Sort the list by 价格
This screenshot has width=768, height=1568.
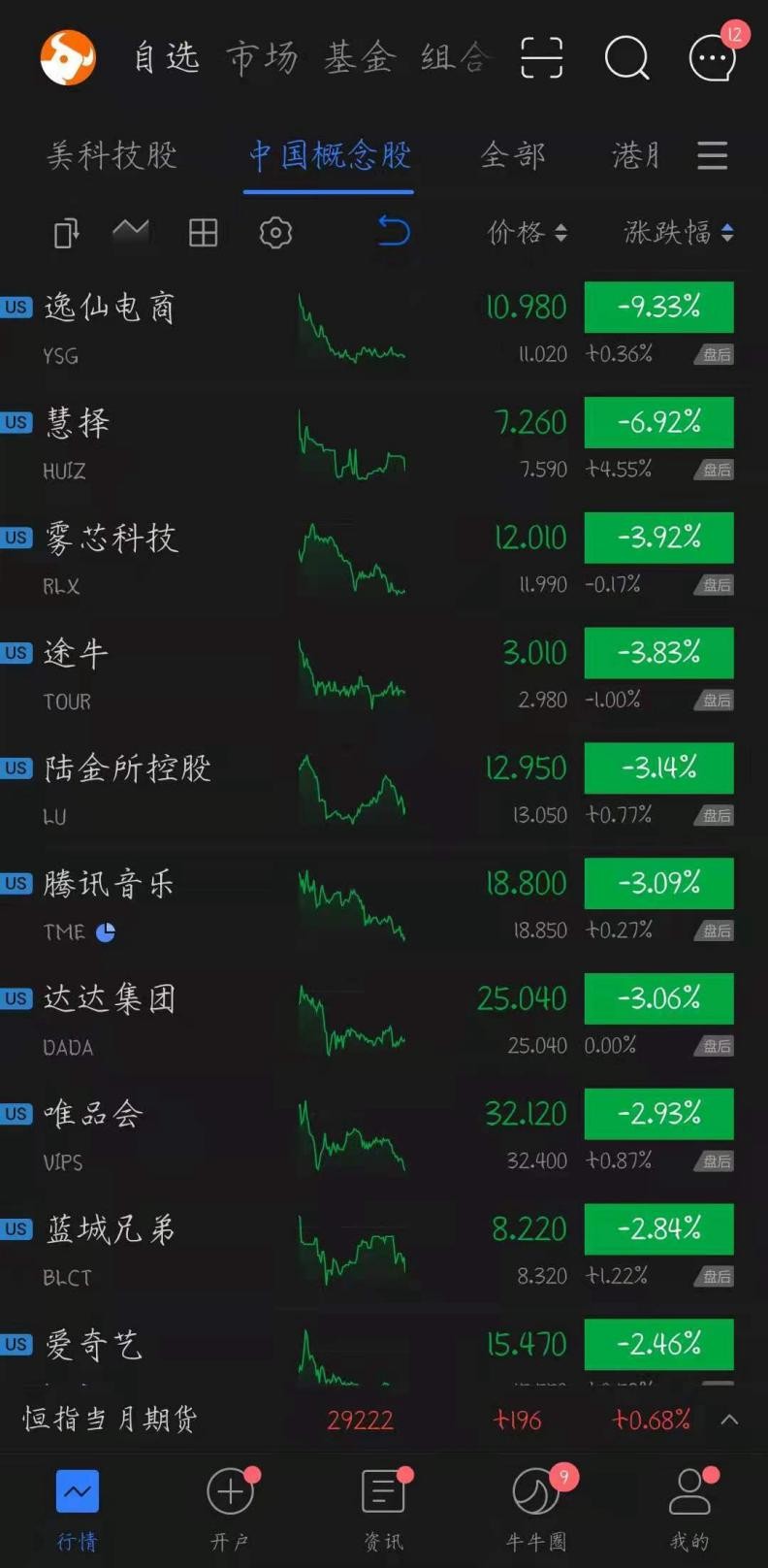coord(527,233)
